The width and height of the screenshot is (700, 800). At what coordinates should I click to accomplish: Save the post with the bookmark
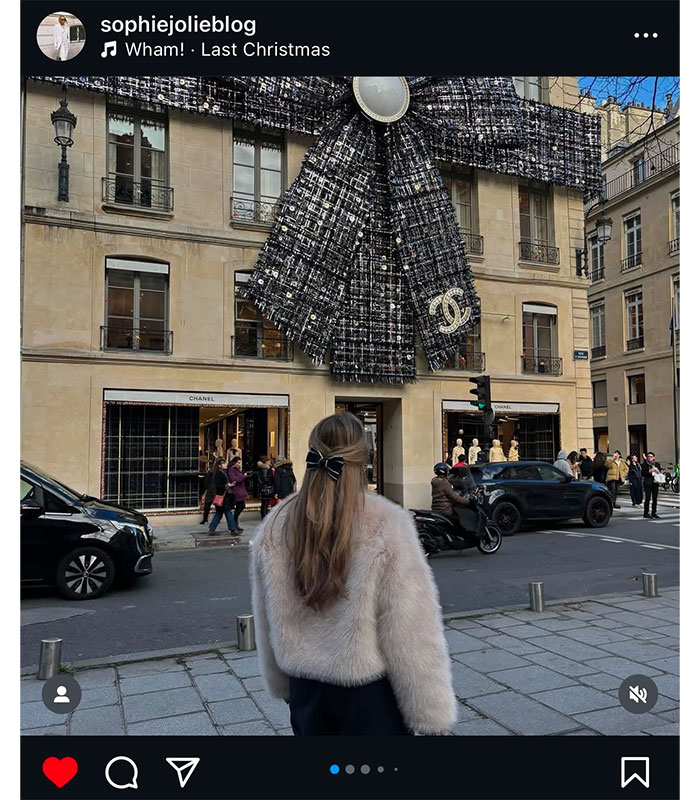(x=635, y=771)
